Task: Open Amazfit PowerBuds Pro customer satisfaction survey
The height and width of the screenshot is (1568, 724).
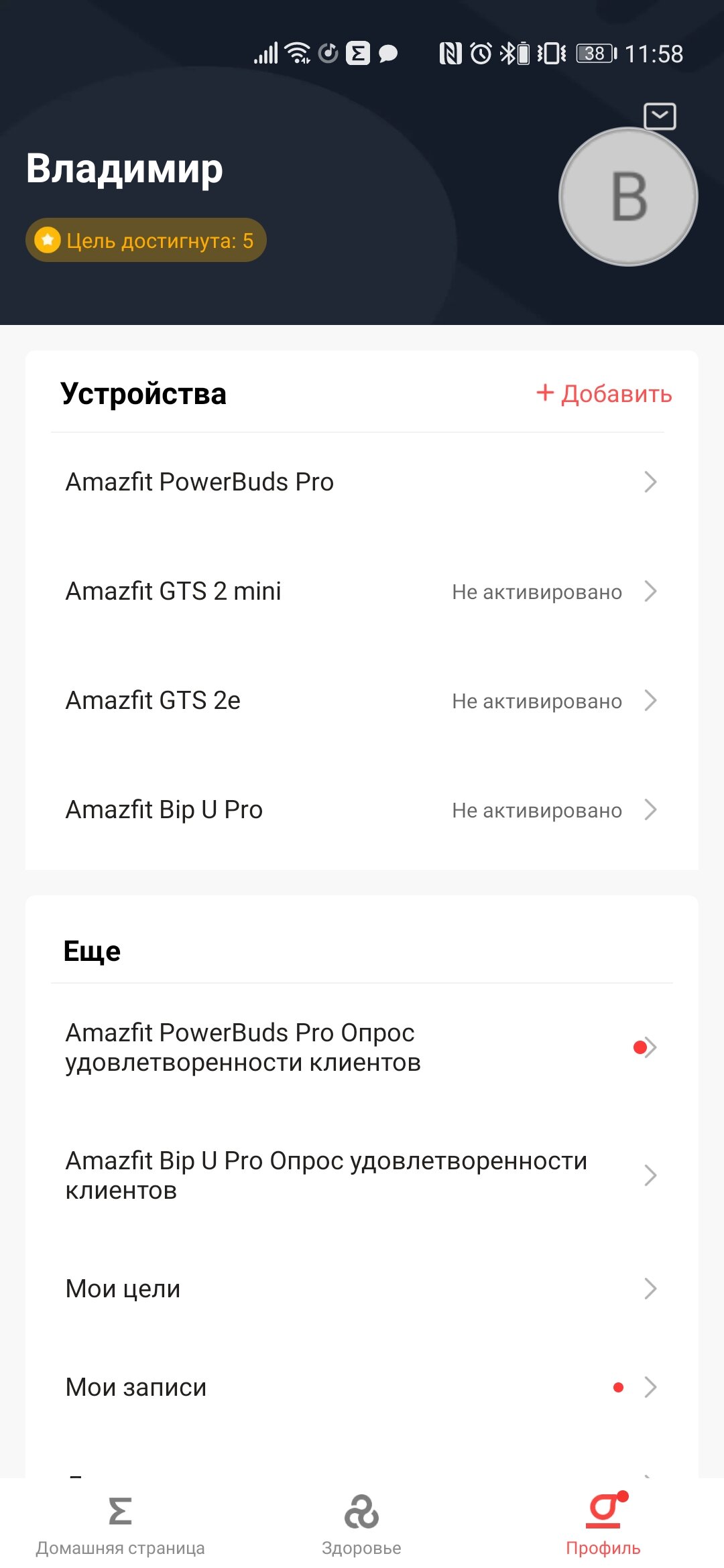Action: (362, 1047)
